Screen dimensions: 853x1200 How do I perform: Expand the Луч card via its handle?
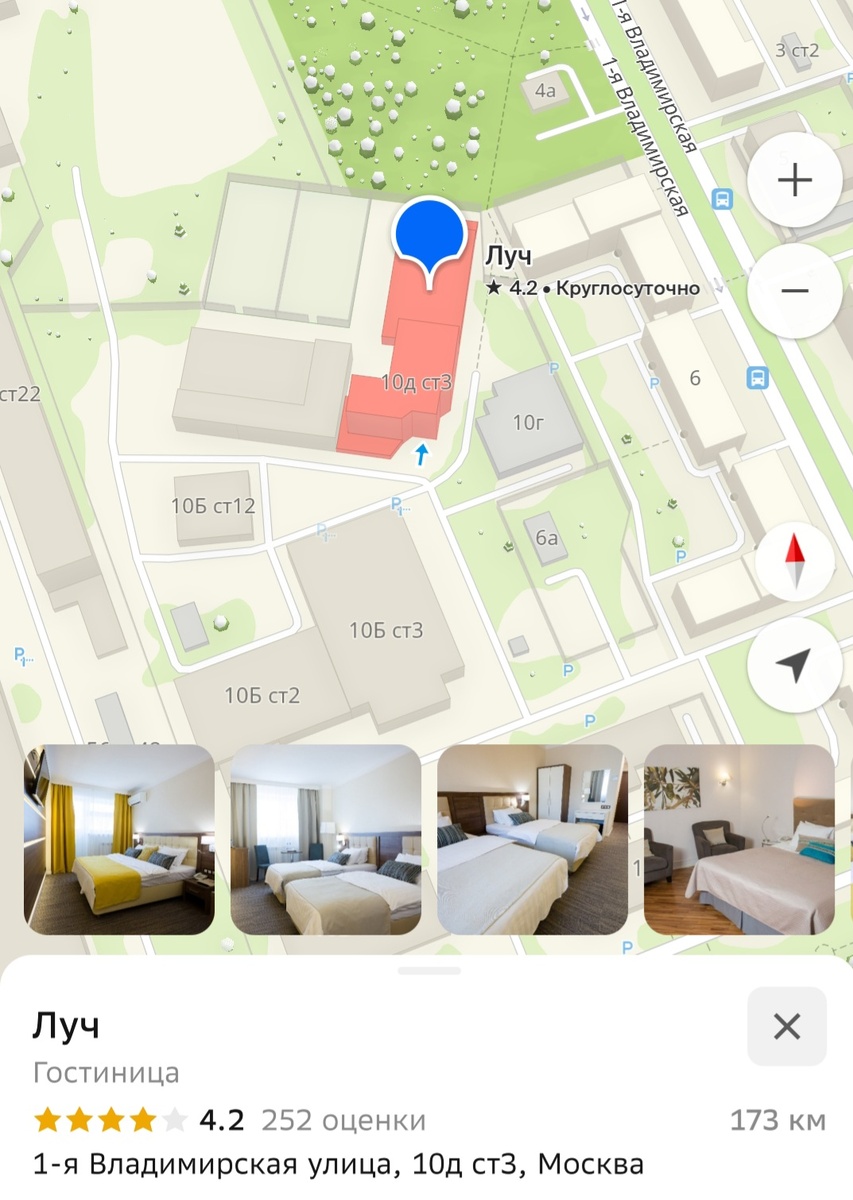pyautogui.click(x=429, y=970)
